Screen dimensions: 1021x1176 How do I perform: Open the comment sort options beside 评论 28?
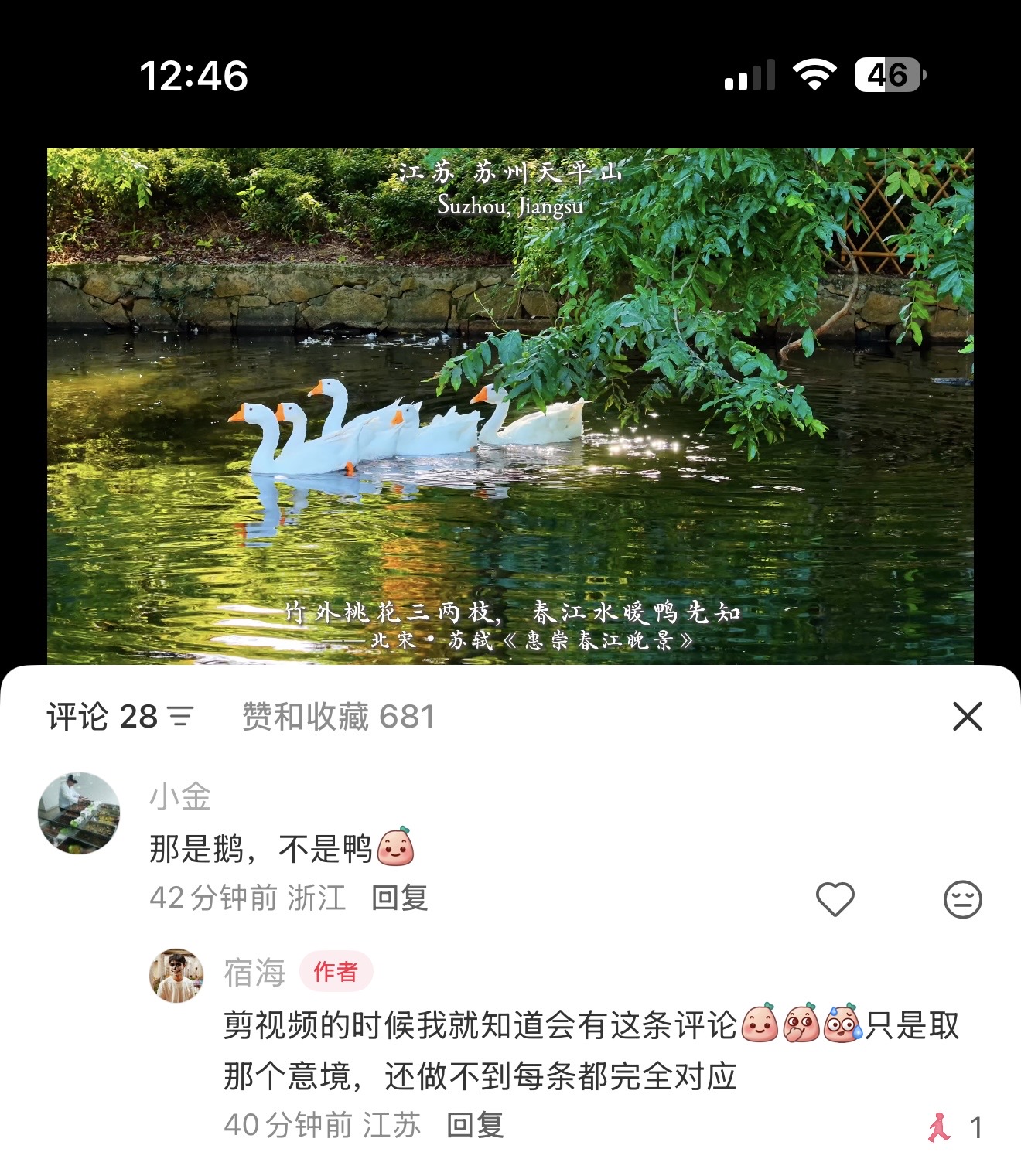coord(181,717)
